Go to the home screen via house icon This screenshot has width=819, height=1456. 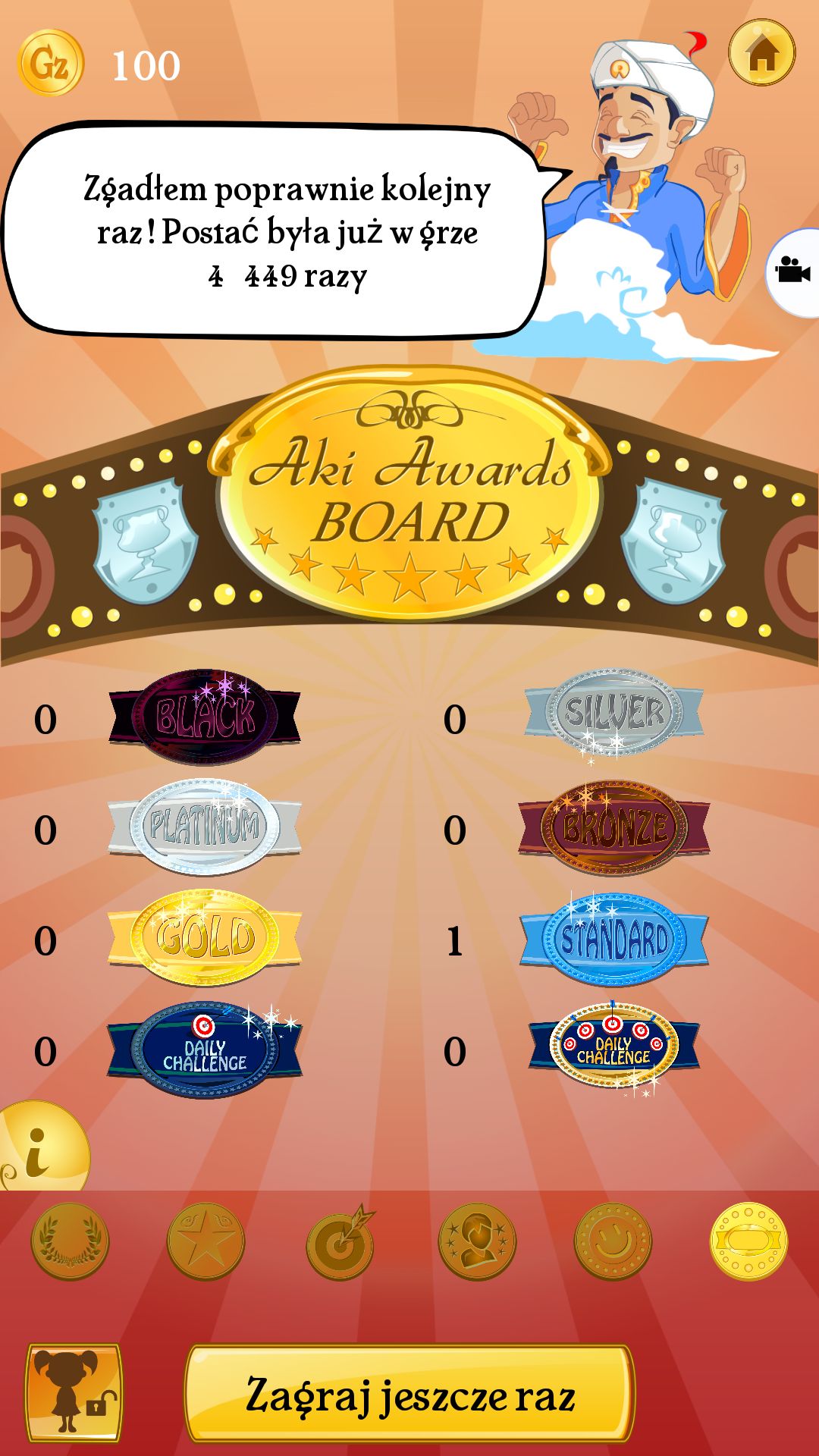pos(762,52)
